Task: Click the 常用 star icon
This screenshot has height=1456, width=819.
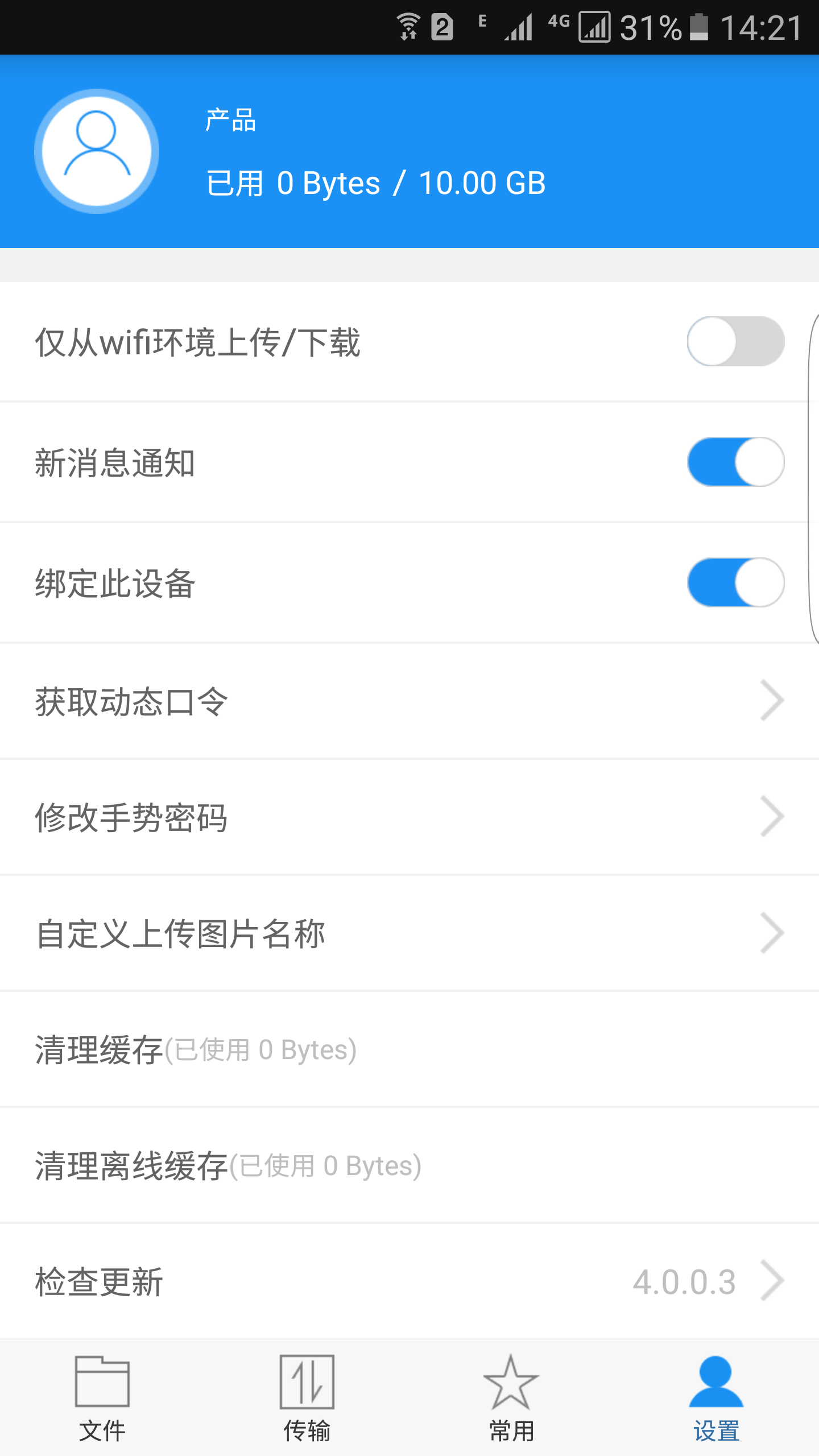Action: tap(511, 1383)
